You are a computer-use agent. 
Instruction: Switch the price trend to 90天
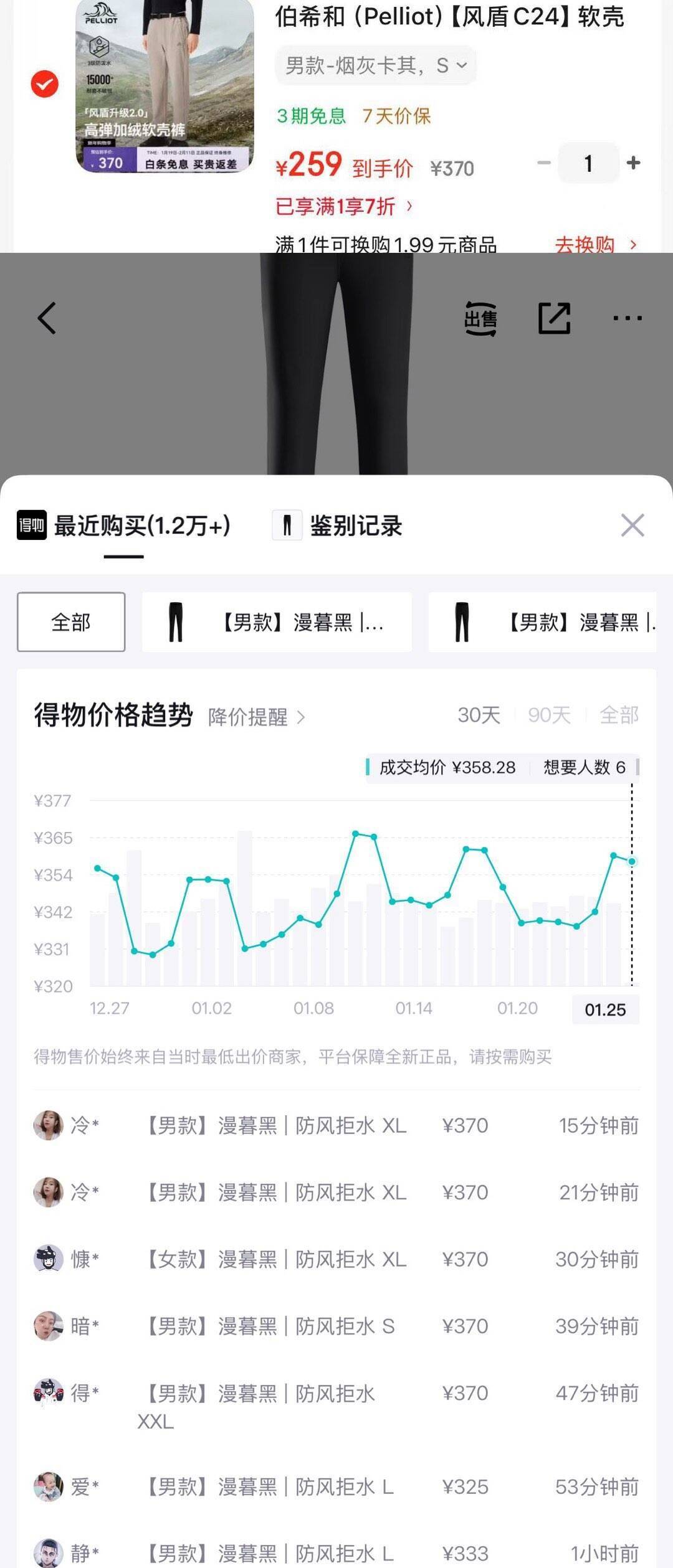pos(549,715)
